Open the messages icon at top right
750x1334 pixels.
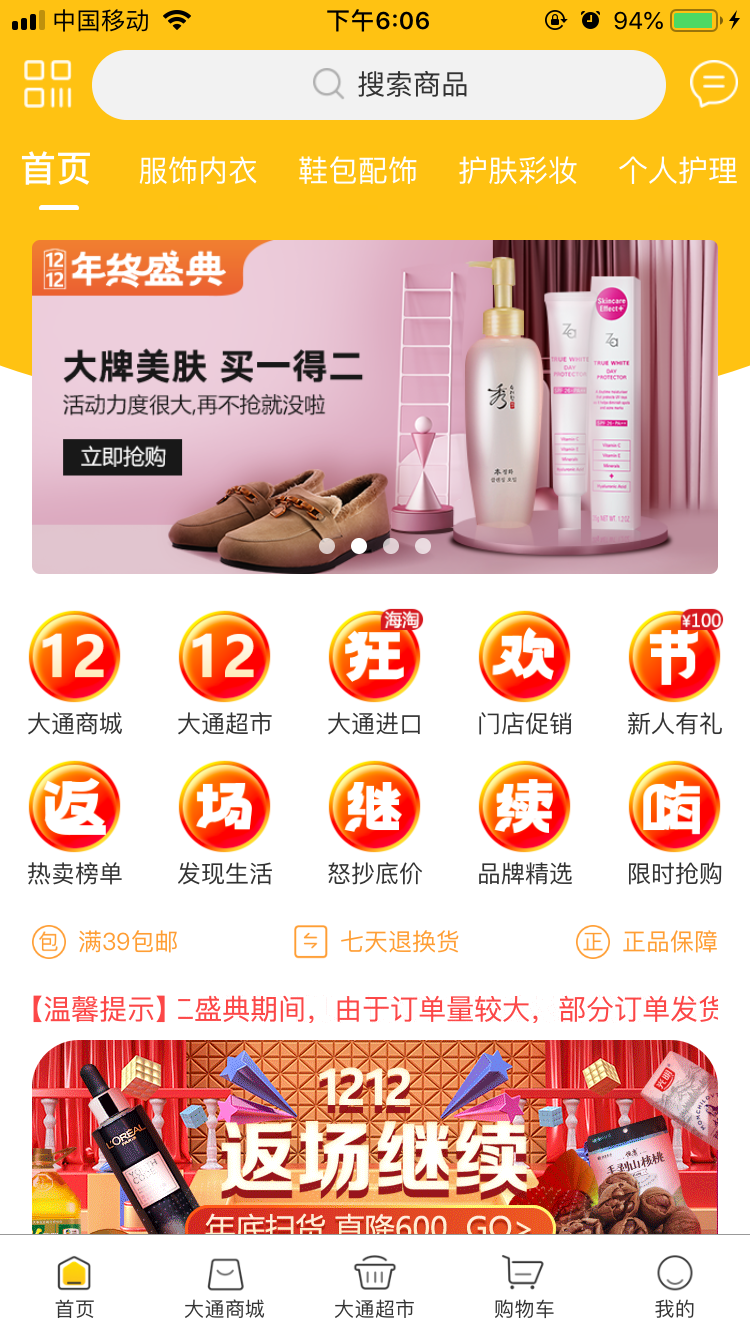pos(713,84)
